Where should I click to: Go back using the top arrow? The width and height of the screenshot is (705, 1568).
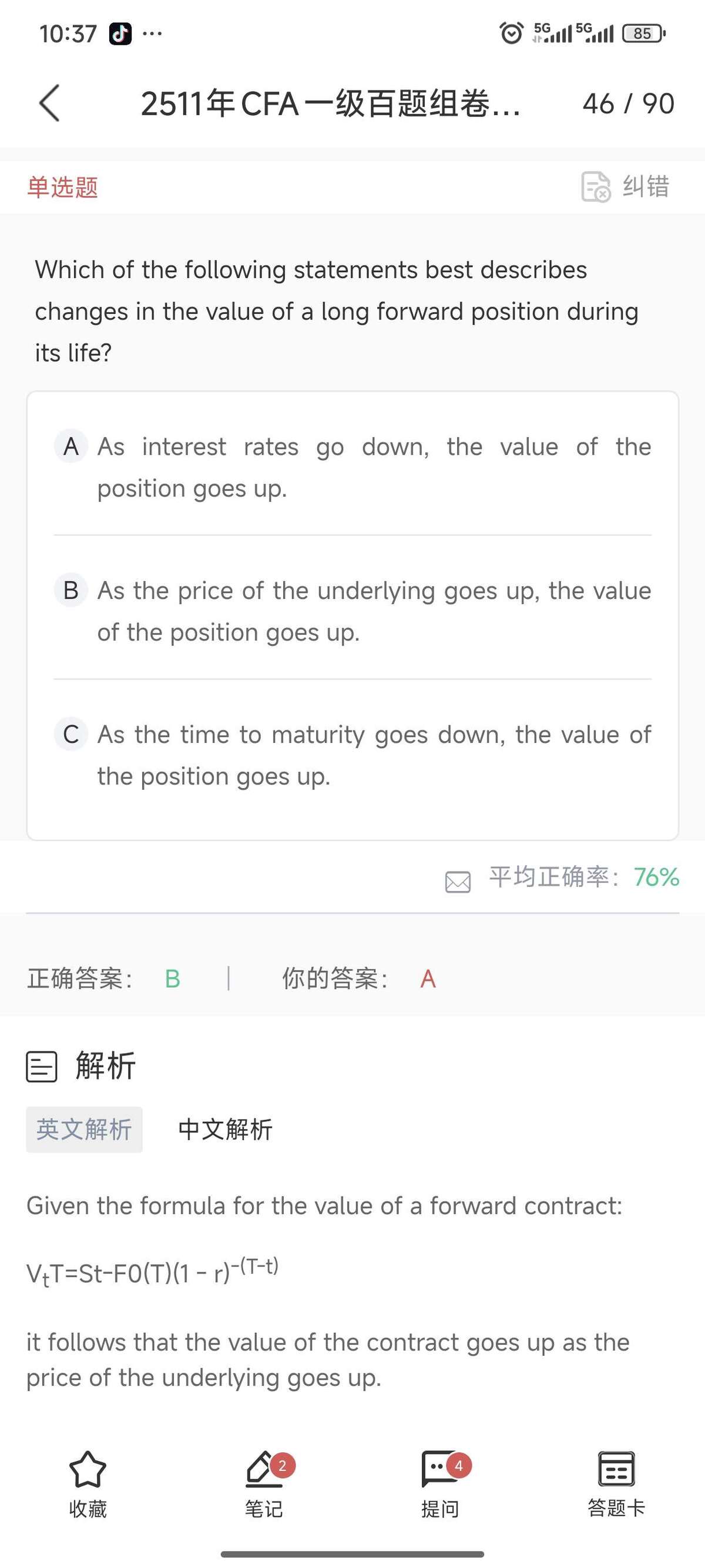tap(50, 103)
